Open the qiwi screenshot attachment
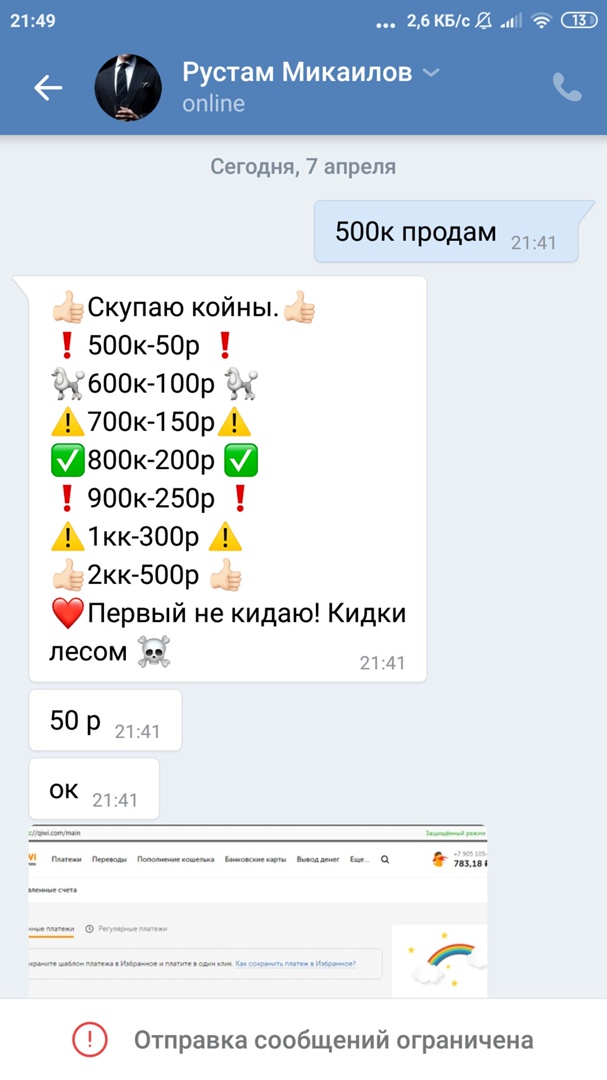 pos(258,910)
